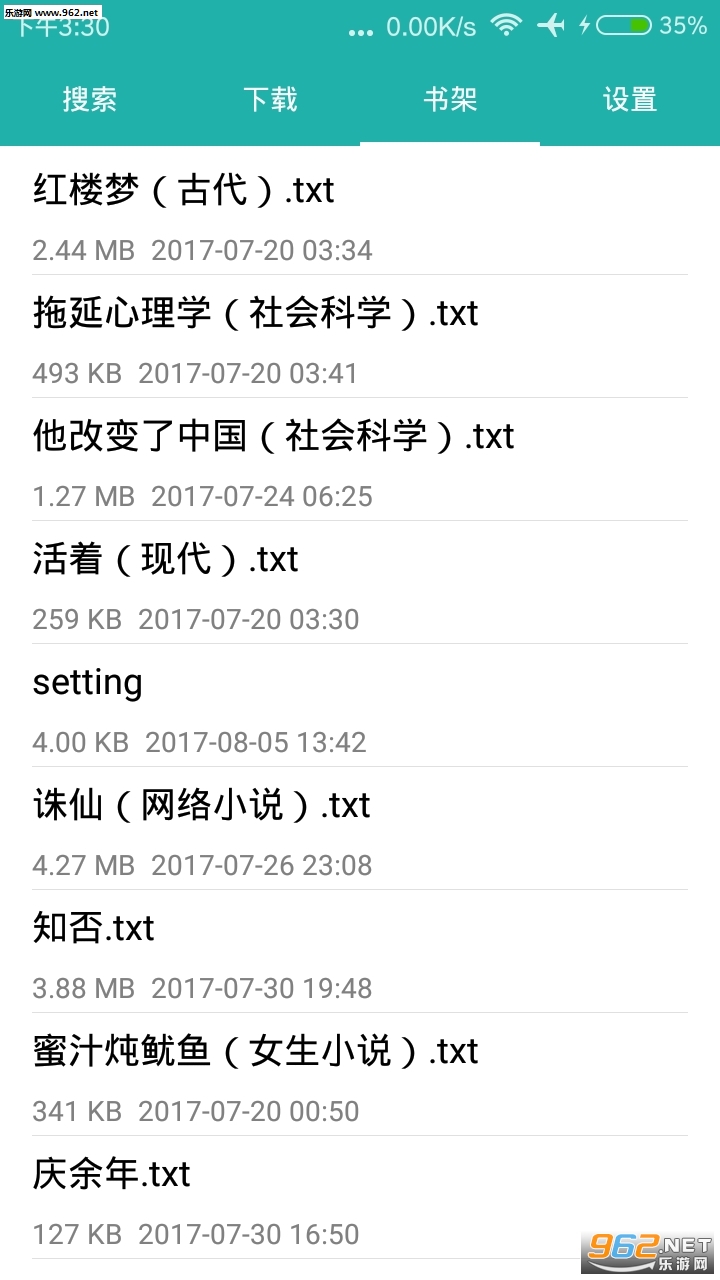Screen dimensions: 720x1280
Task: Select the 书架 tab
Action: (x=450, y=99)
